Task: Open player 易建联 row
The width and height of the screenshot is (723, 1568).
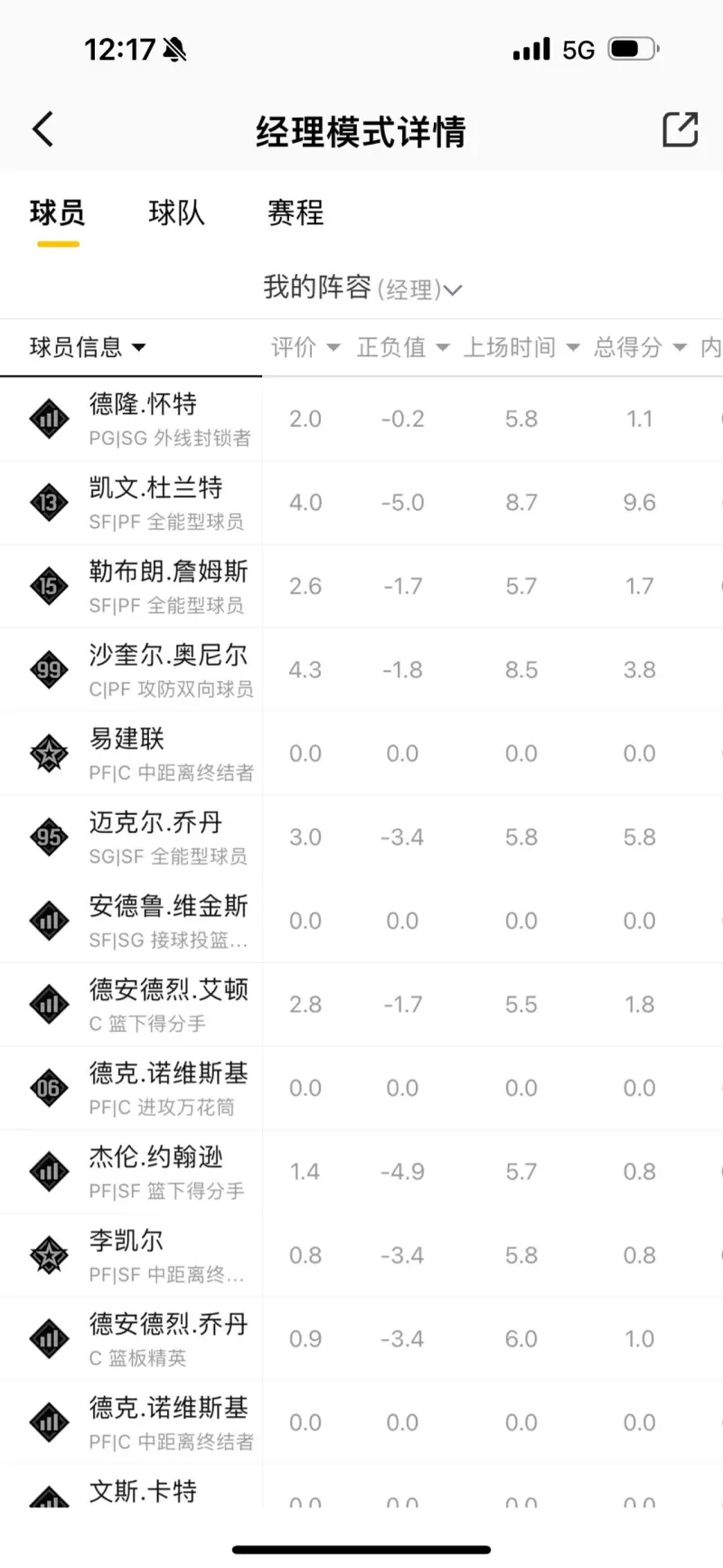Action: (x=127, y=753)
